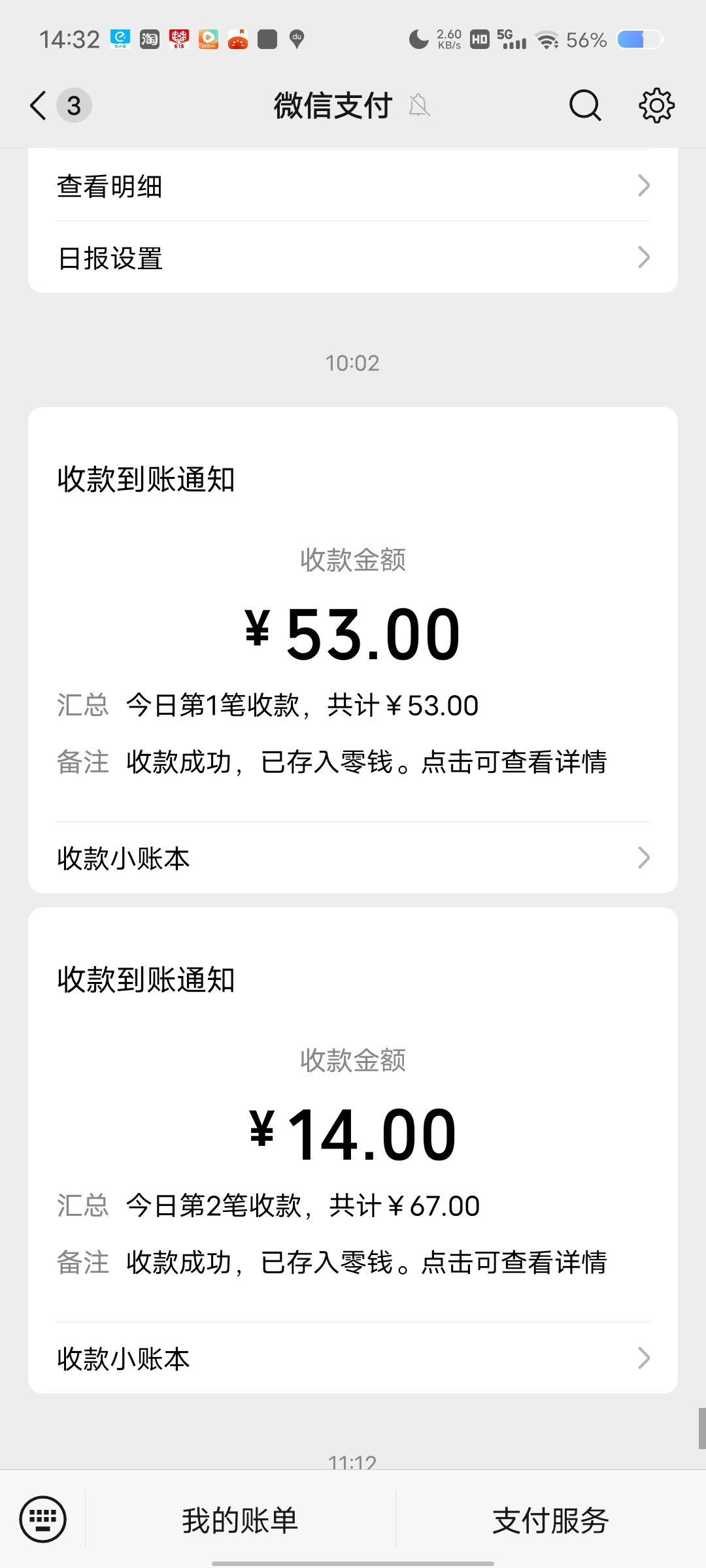This screenshot has height=1568, width=706.
Task: Go back using the top-left arrow
Action: (x=39, y=105)
